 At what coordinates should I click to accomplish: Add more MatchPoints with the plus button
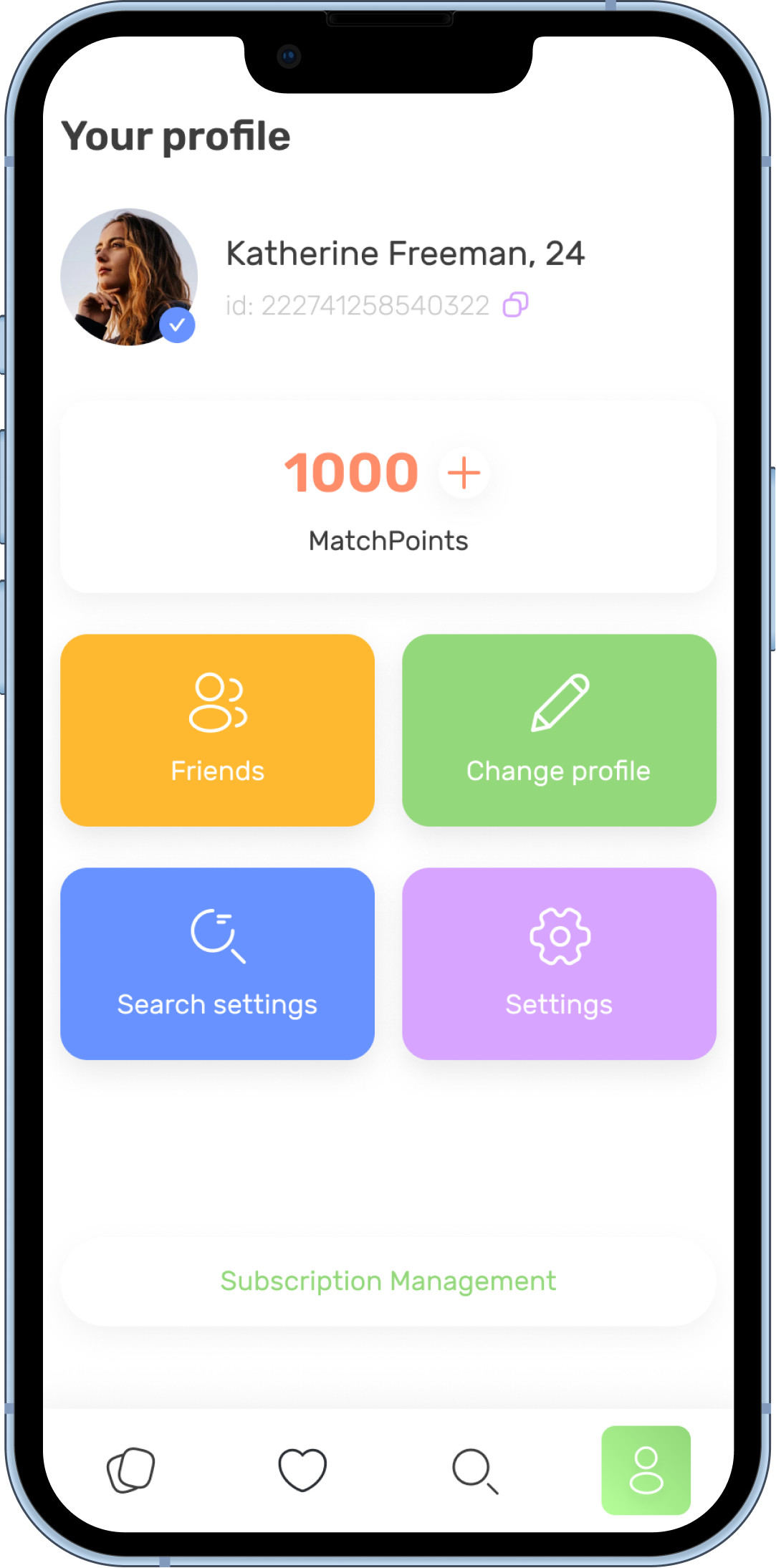point(464,473)
